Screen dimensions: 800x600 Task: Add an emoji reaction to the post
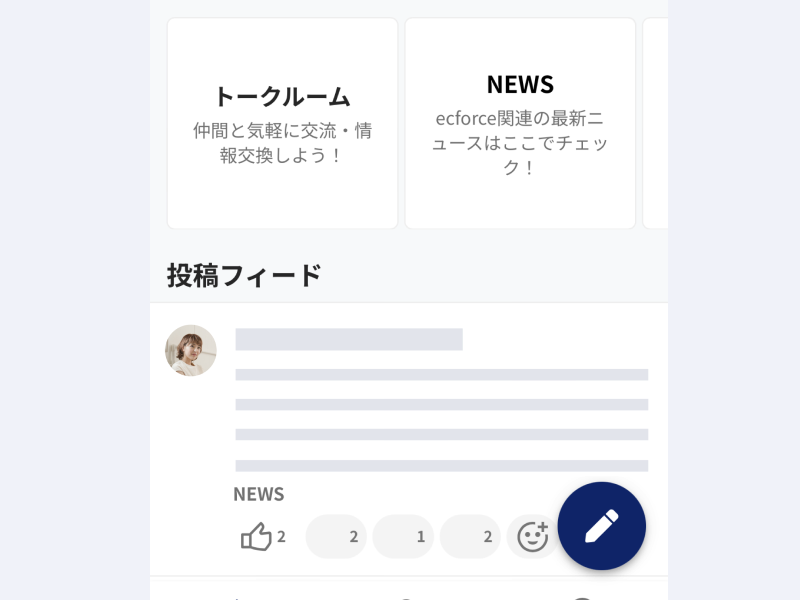point(532,537)
